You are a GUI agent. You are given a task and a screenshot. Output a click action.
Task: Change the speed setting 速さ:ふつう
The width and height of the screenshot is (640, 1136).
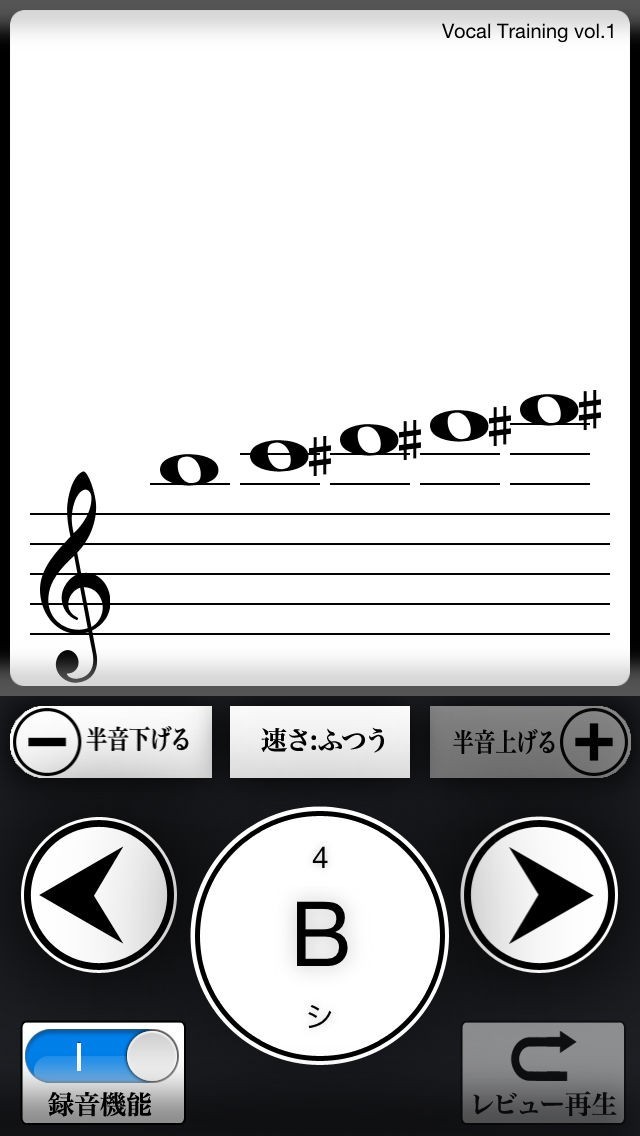(320, 741)
